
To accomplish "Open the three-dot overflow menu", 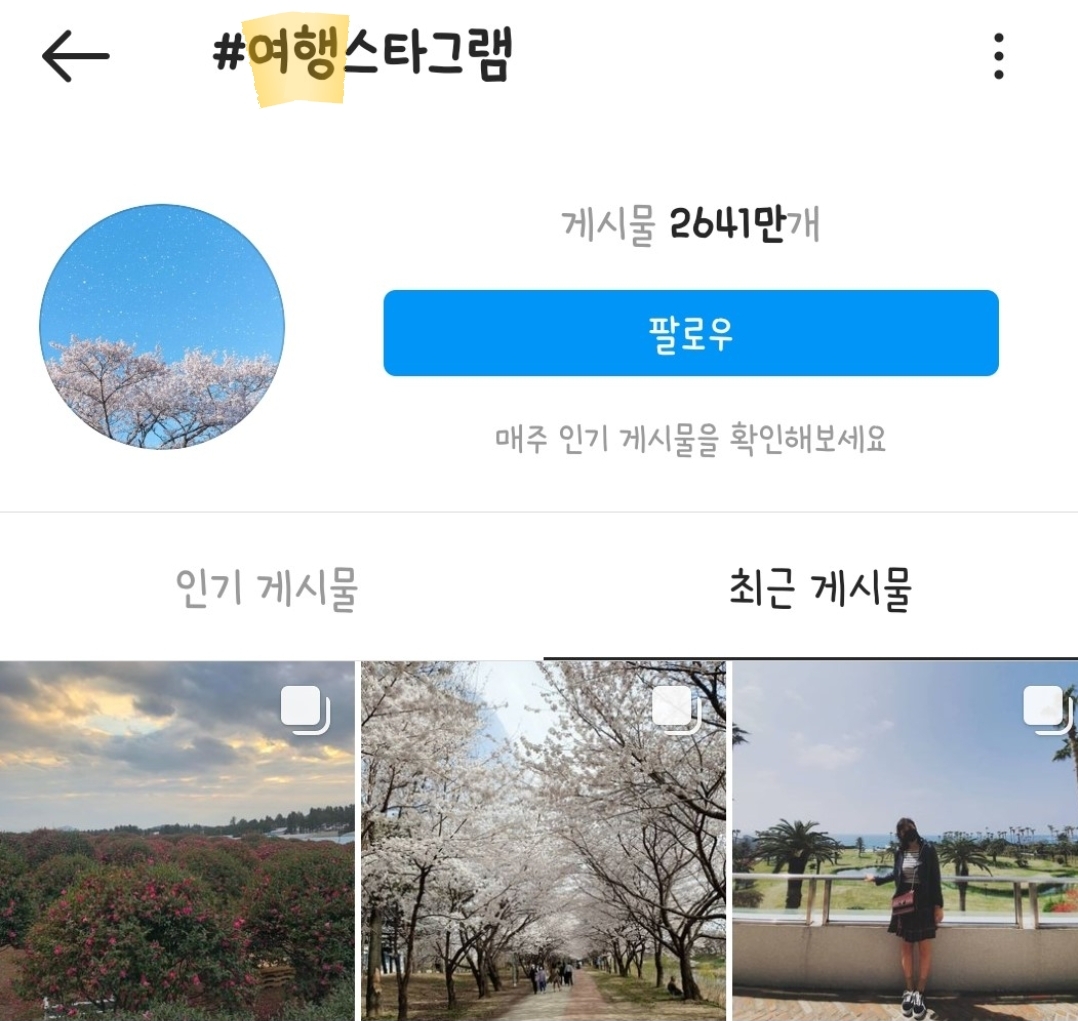I will (x=998, y=56).
